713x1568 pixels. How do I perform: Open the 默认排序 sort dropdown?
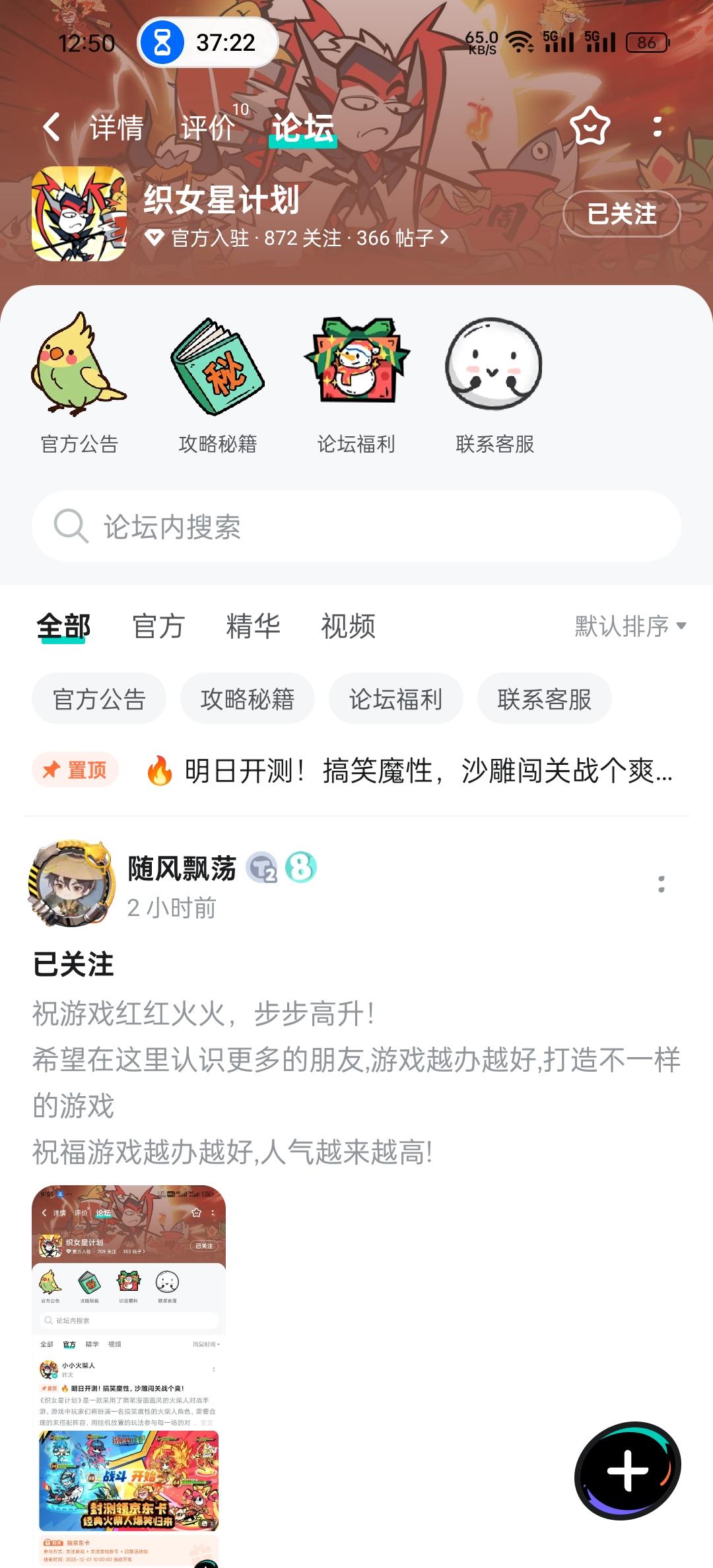tap(625, 628)
